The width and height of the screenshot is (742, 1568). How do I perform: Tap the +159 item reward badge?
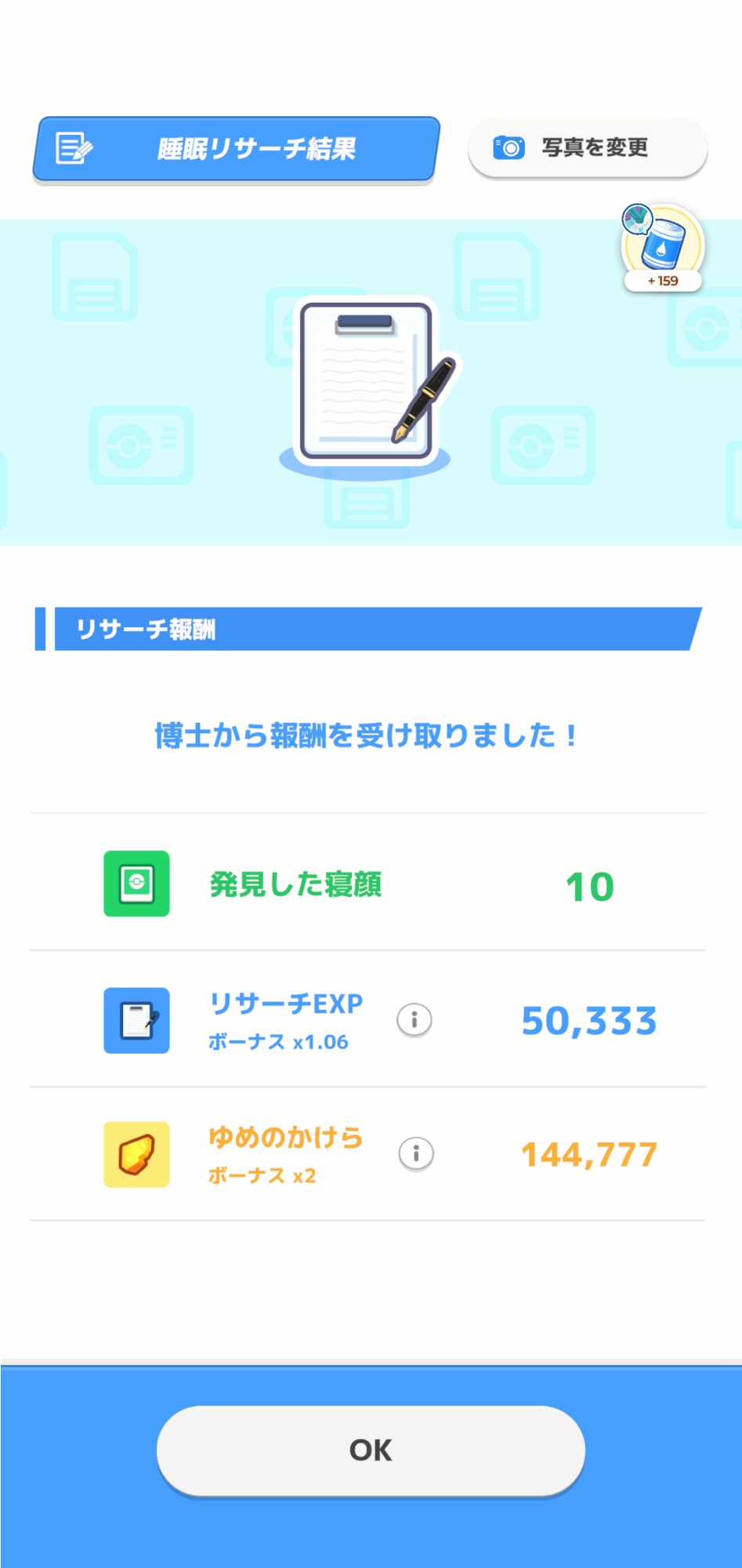coord(663,249)
